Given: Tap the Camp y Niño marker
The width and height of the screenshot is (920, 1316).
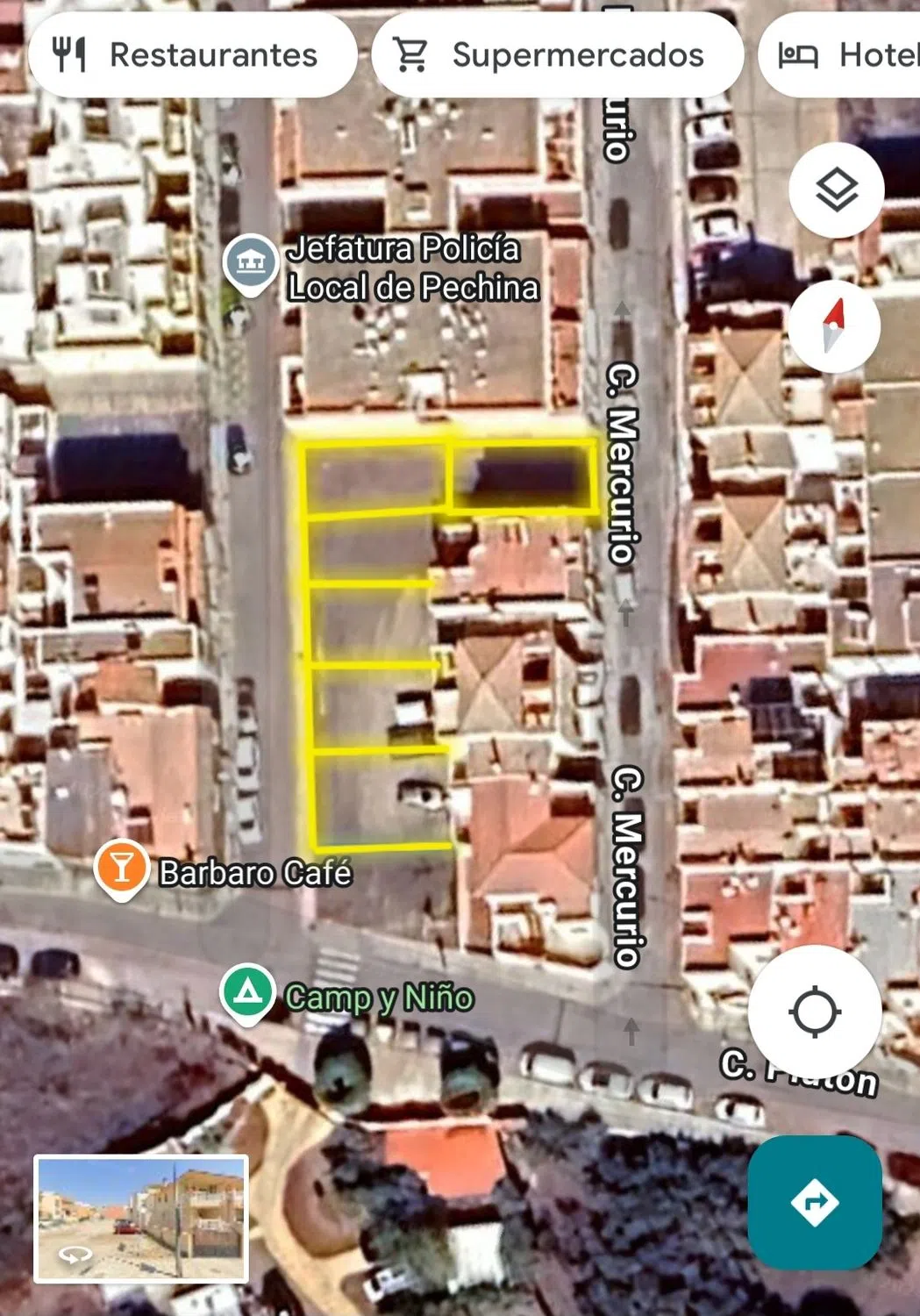Looking at the screenshot, I should click(x=247, y=991).
